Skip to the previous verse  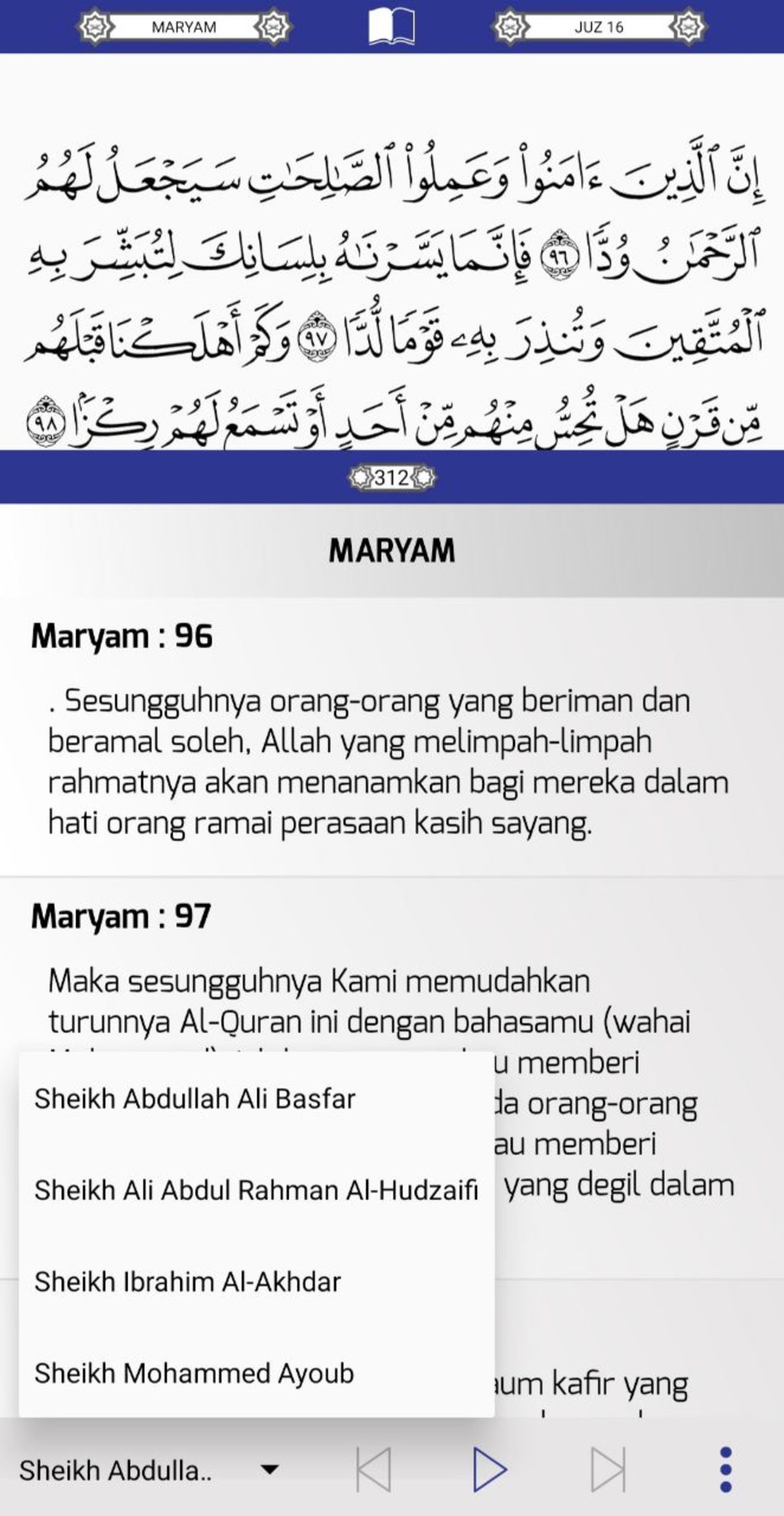point(374,1470)
